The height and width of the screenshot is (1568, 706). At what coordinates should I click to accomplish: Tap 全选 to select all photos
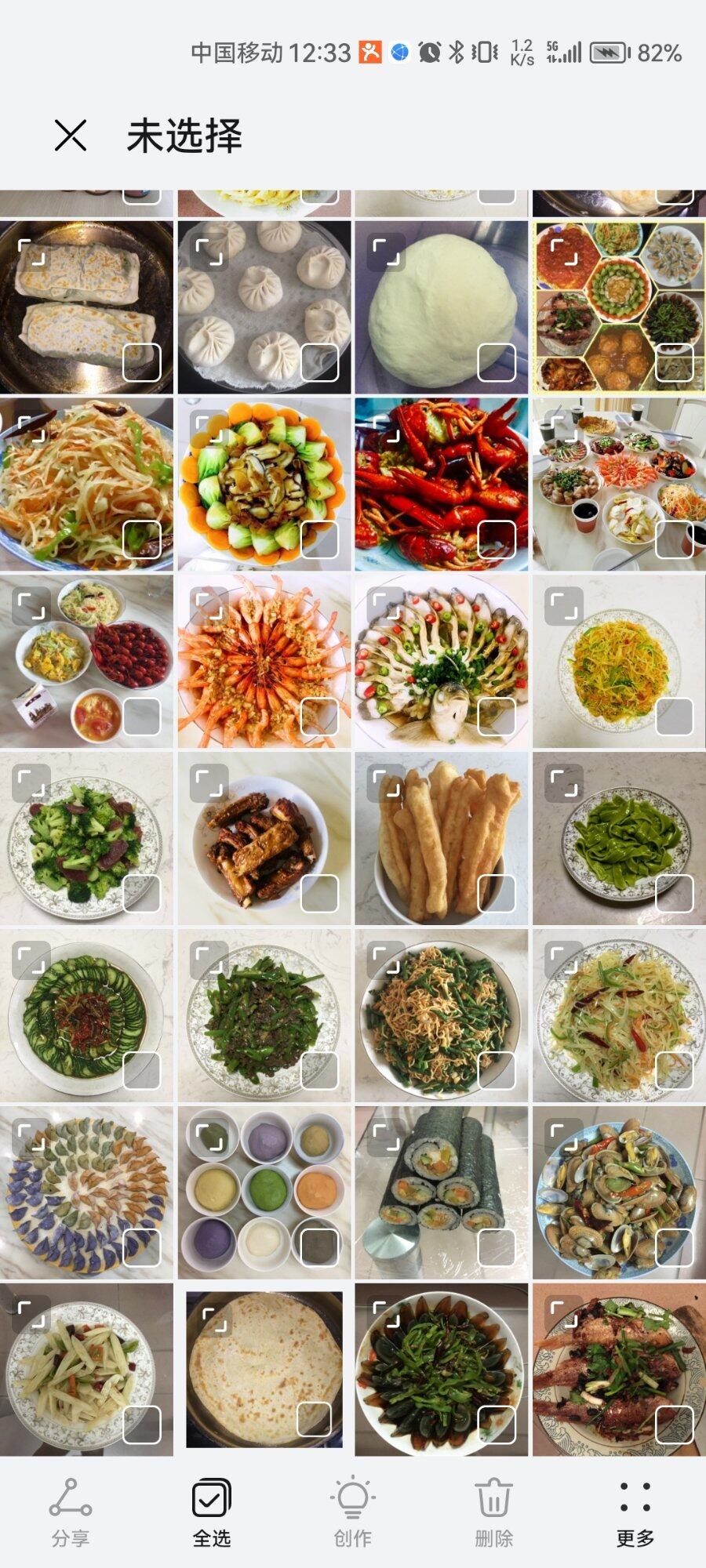click(x=212, y=1513)
